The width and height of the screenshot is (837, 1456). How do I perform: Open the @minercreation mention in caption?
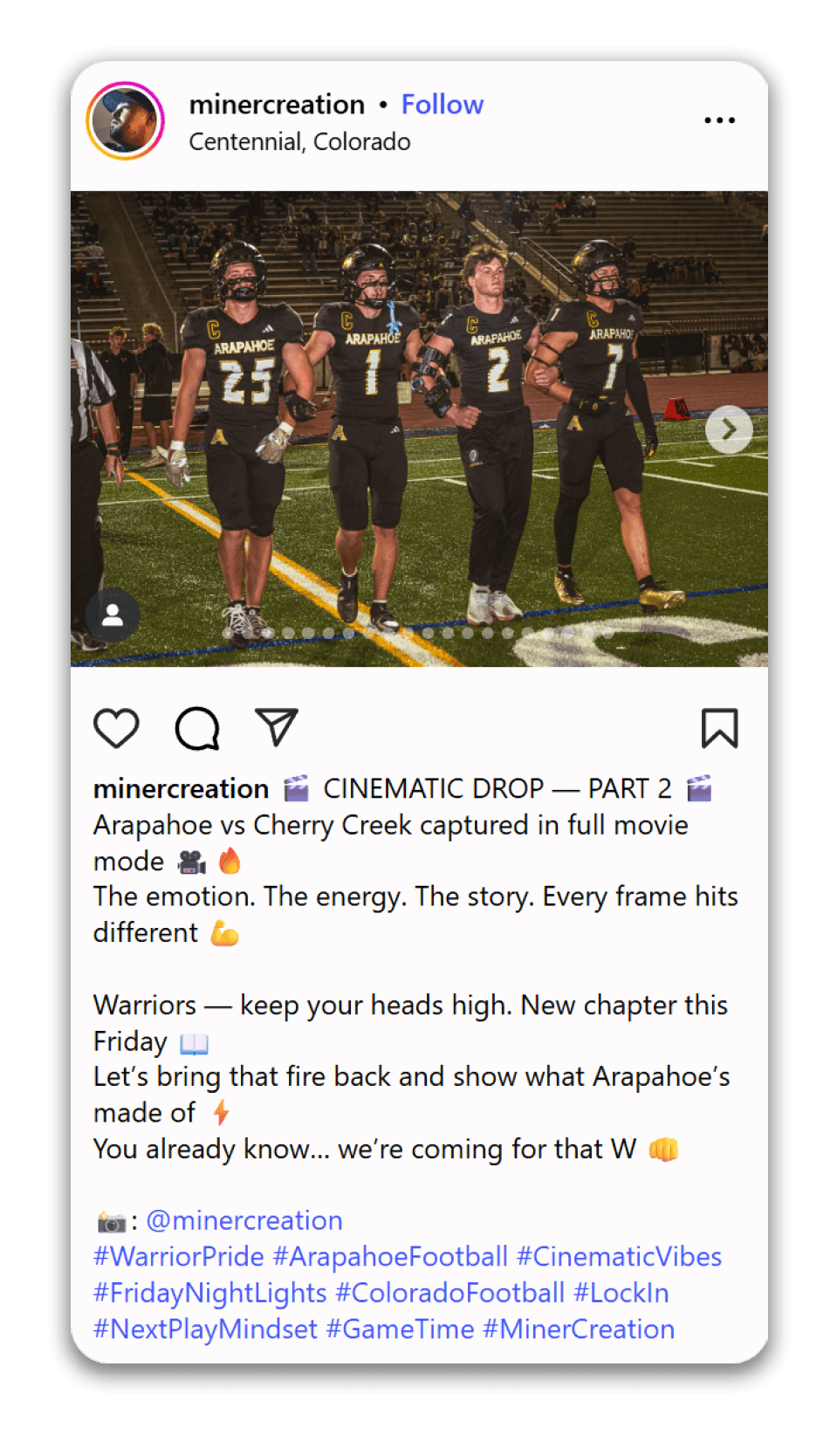point(244,1220)
